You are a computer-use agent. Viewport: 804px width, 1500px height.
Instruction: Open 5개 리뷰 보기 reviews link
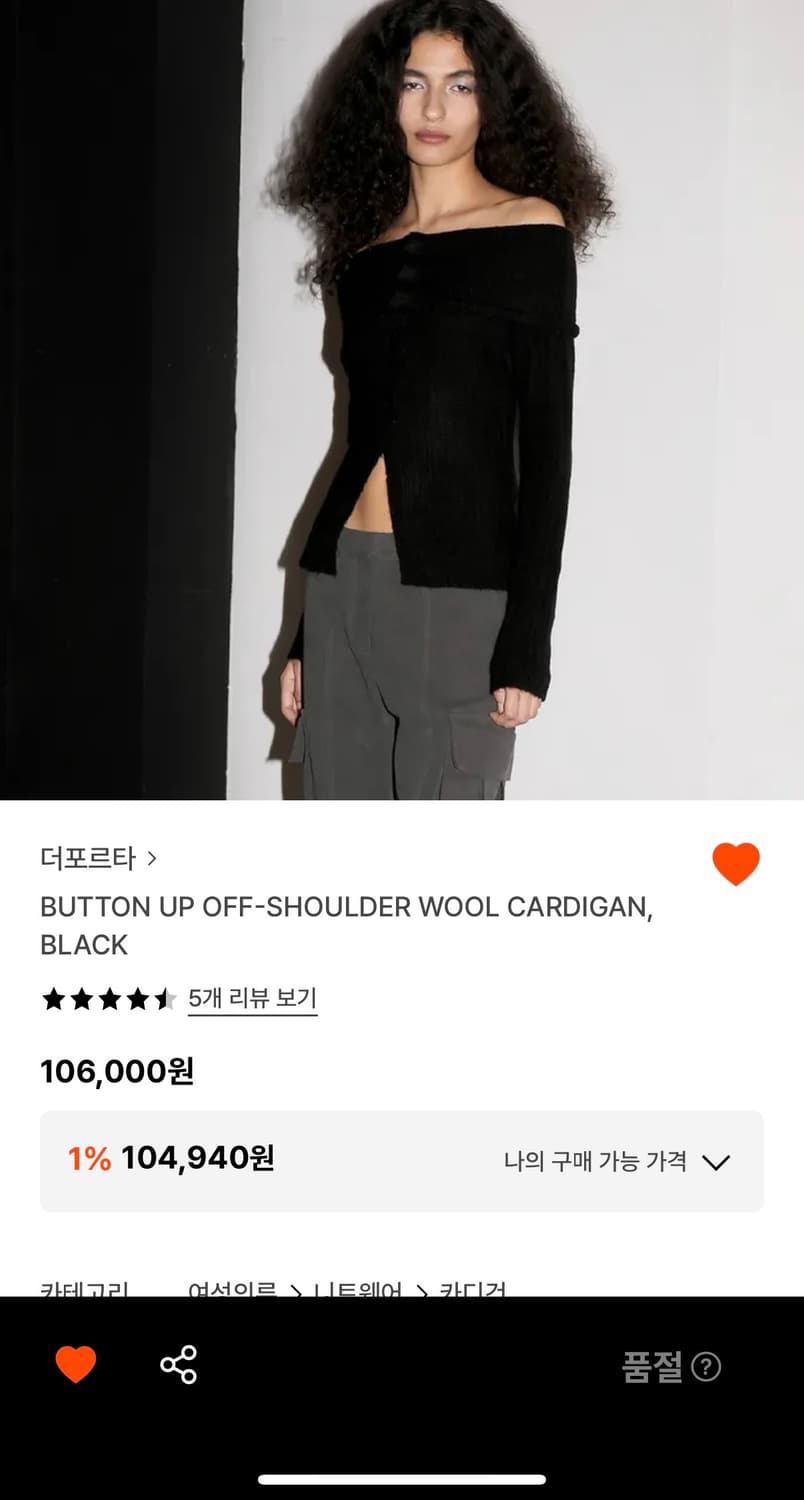point(251,997)
